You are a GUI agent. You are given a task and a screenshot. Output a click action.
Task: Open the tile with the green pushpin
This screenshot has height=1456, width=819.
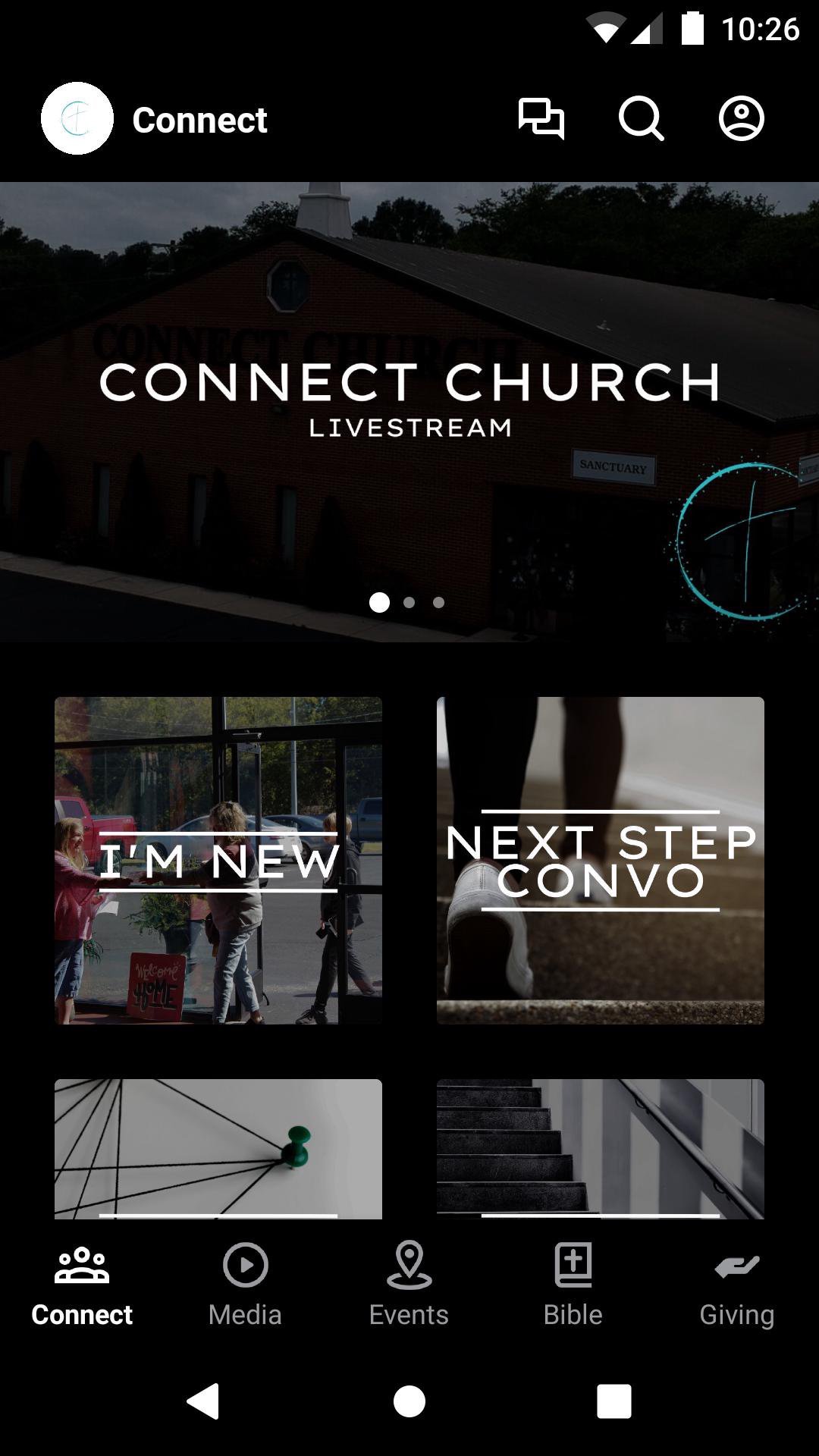tap(218, 1149)
